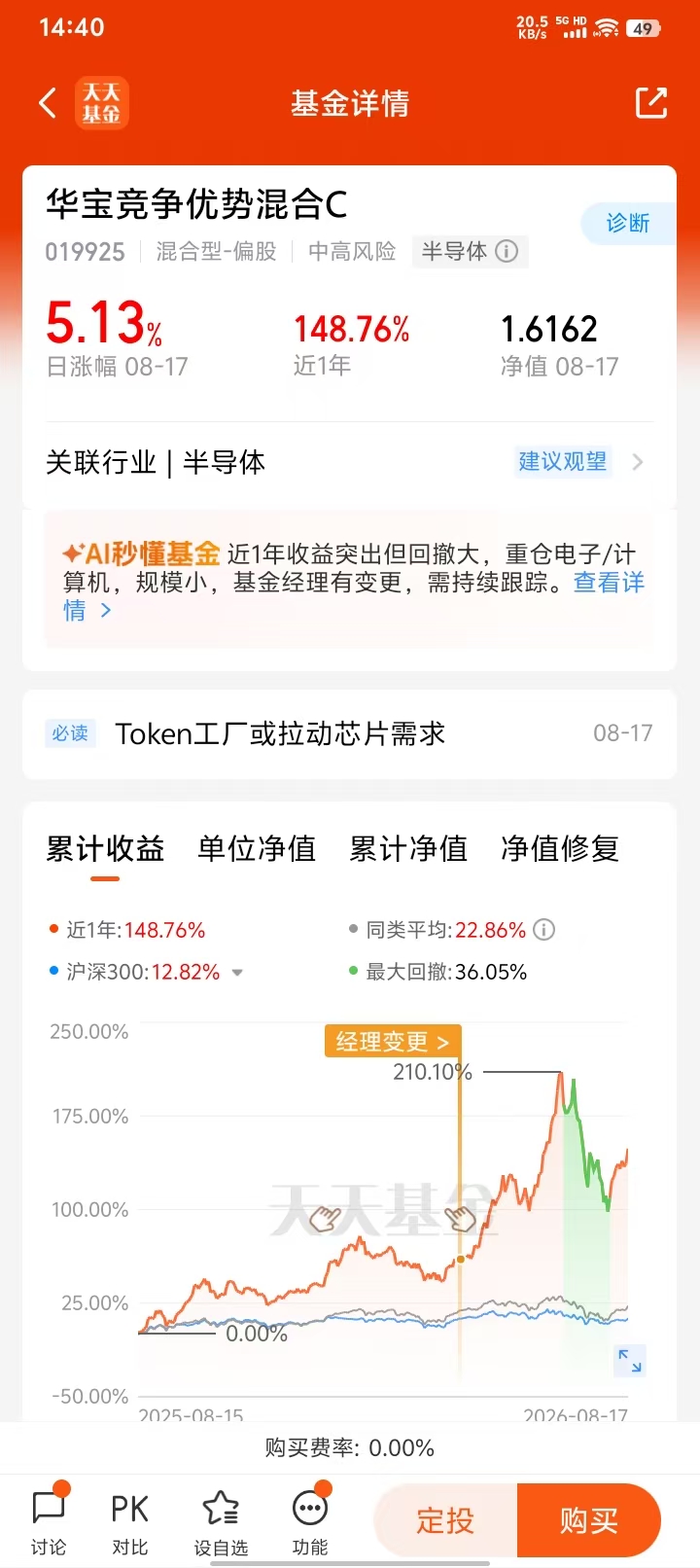The width and height of the screenshot is (700, 1568).
Task: Switch to the 单位净值 tab
Action: pyautogui.click(x=257, y=848)
